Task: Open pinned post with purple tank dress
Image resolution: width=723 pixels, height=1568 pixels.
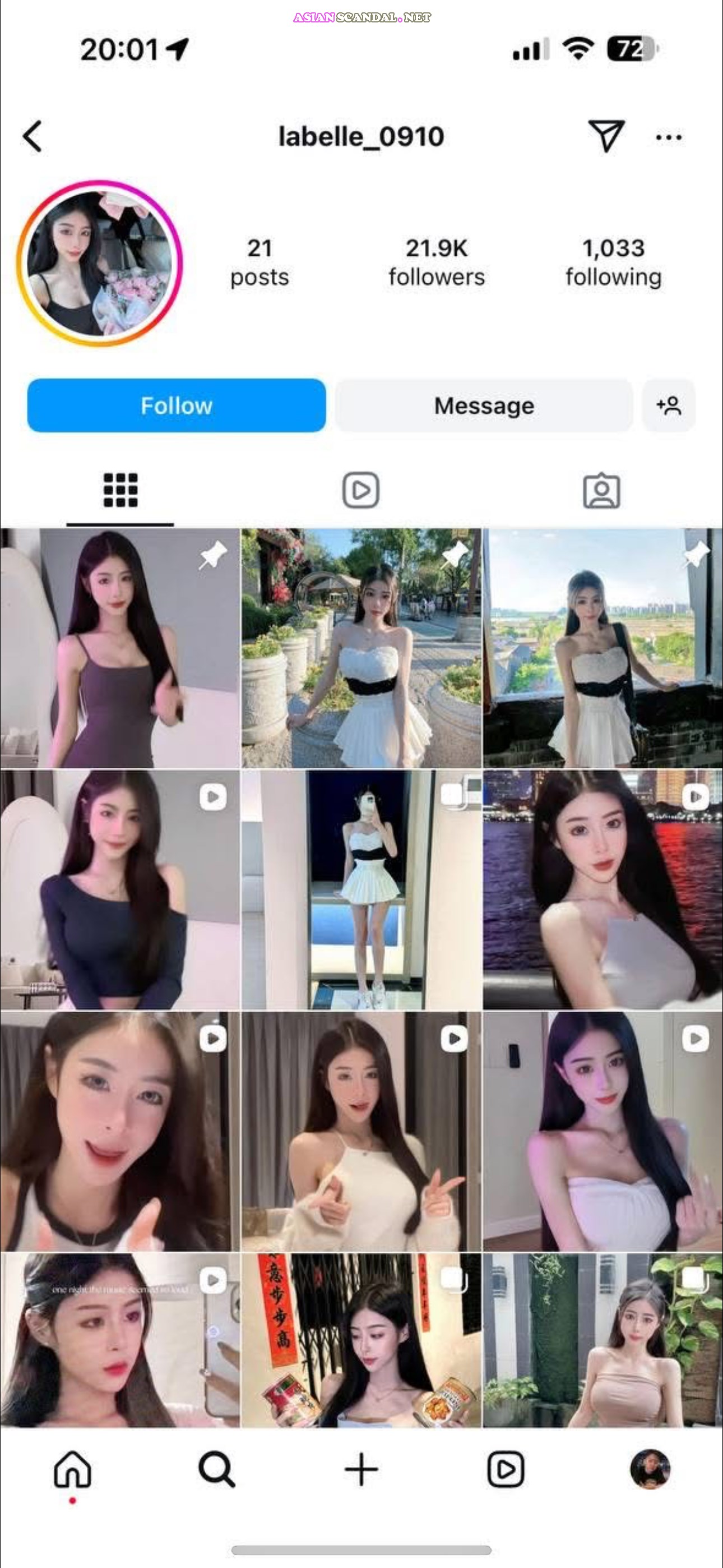Action: click(x=120, y=648)
